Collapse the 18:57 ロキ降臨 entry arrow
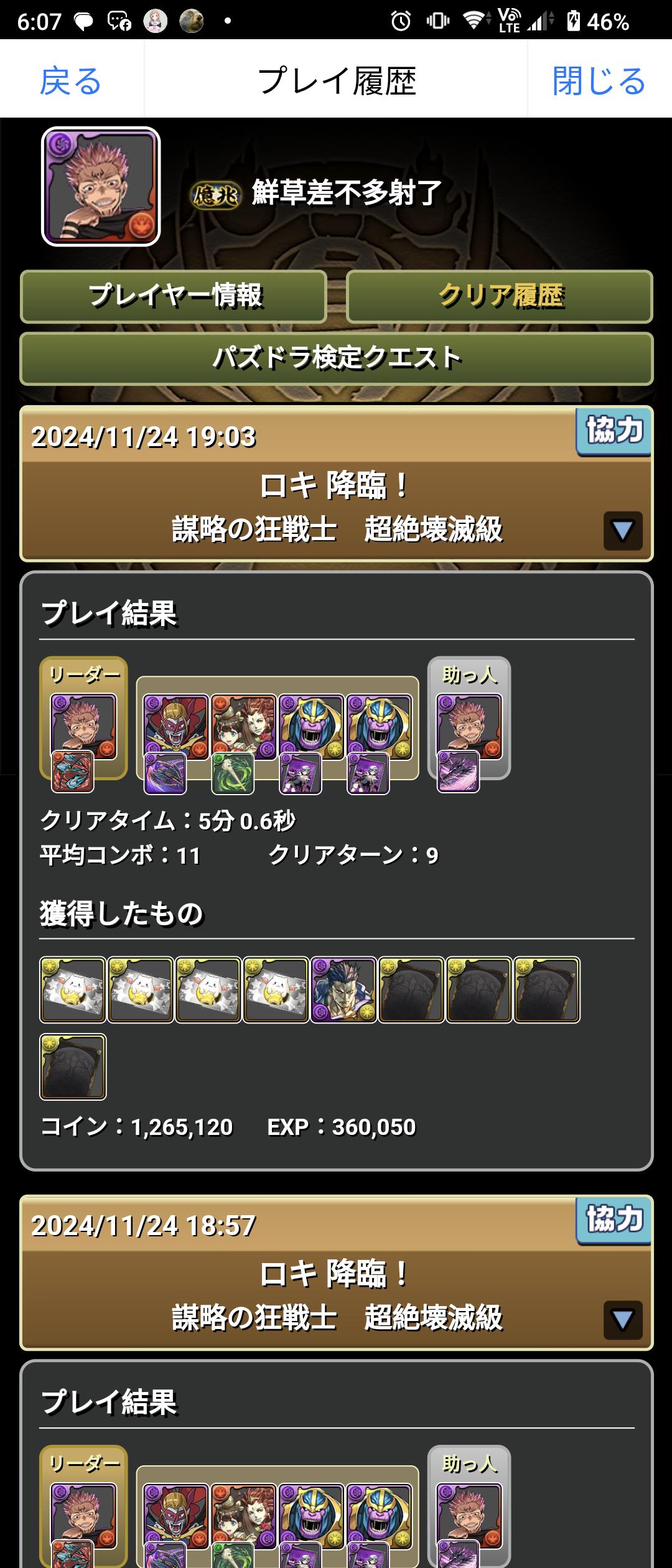The width and height of the screenshot is (672, 1568). 622,1319
